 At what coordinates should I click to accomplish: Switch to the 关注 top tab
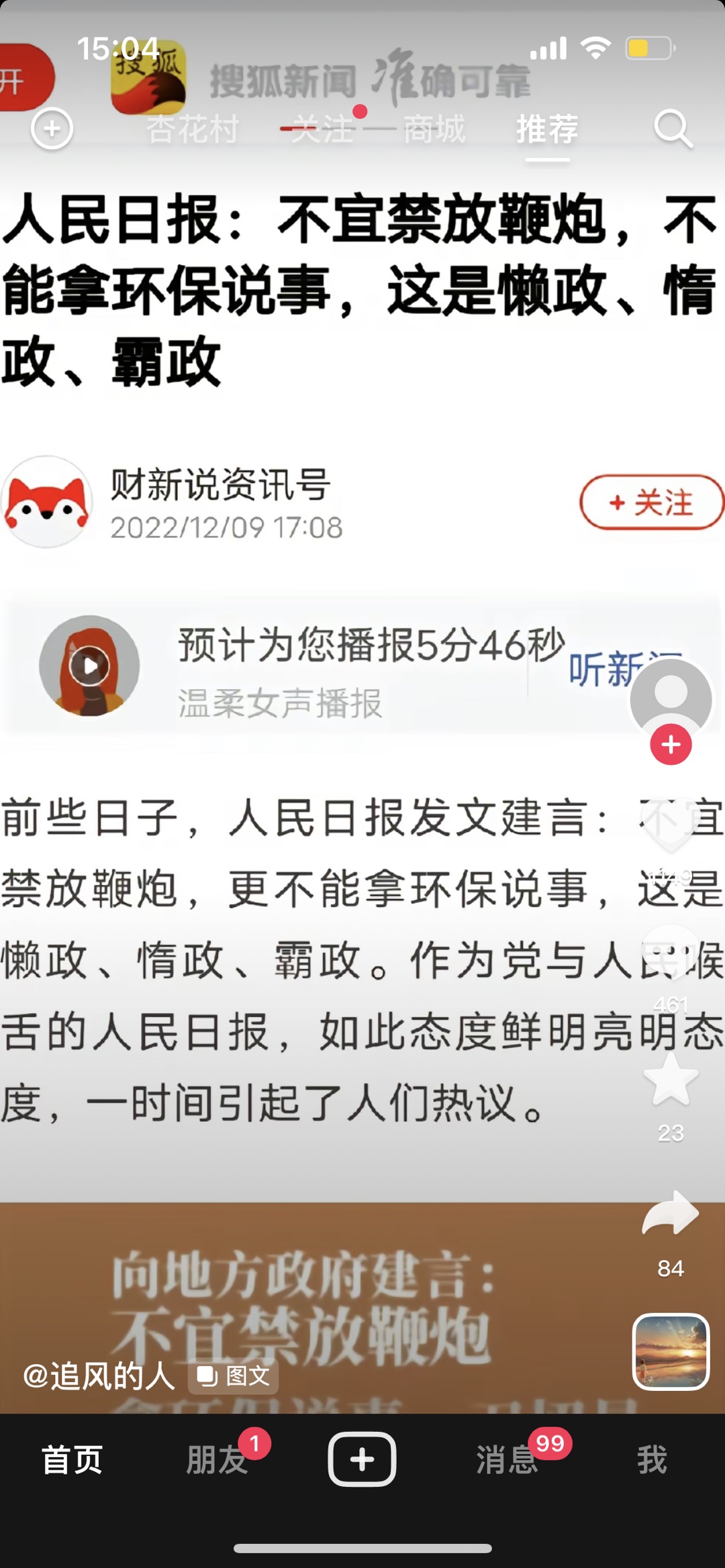click(x=322, y=129)
